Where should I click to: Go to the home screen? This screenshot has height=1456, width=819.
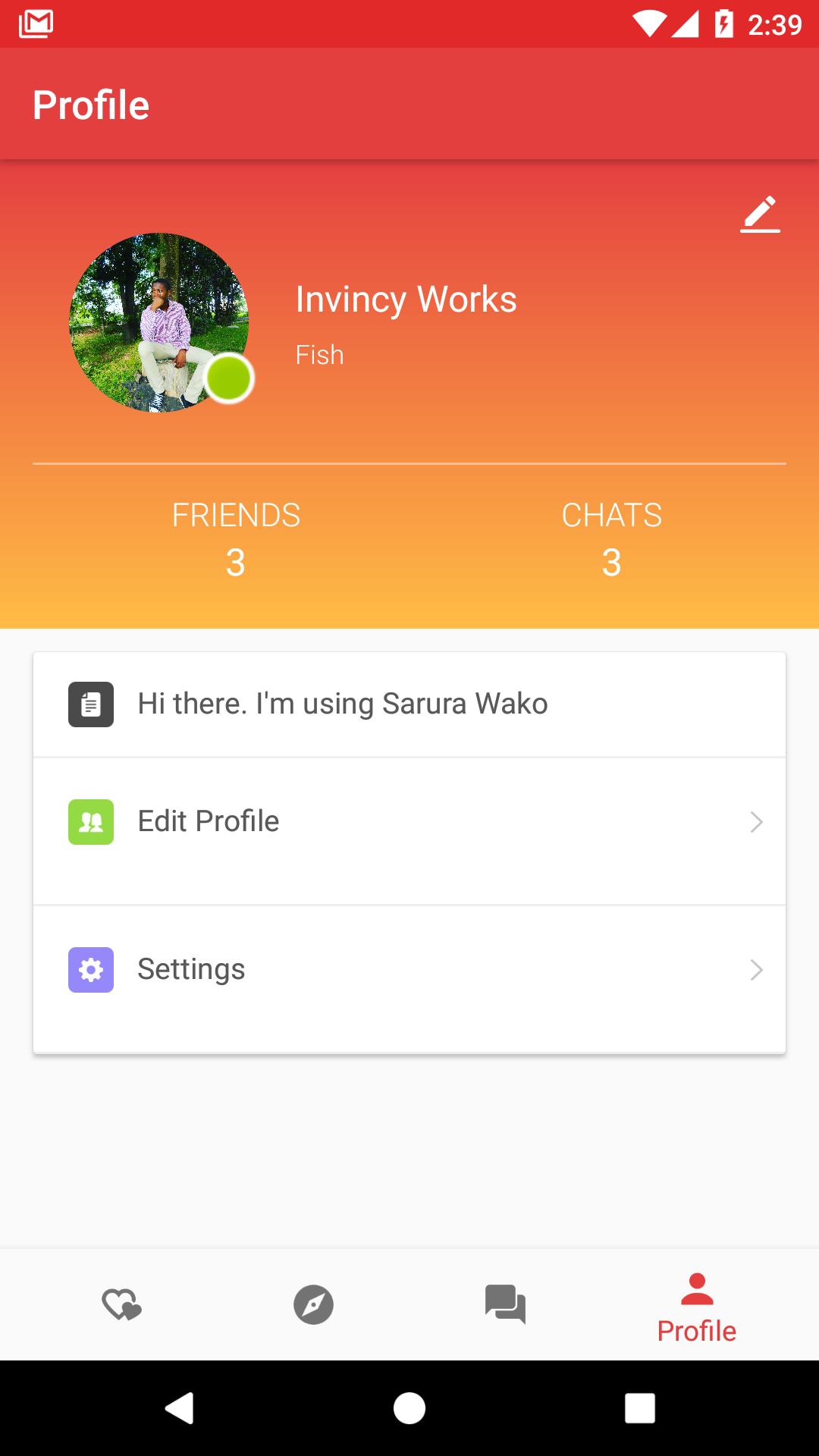point(409,1408)
